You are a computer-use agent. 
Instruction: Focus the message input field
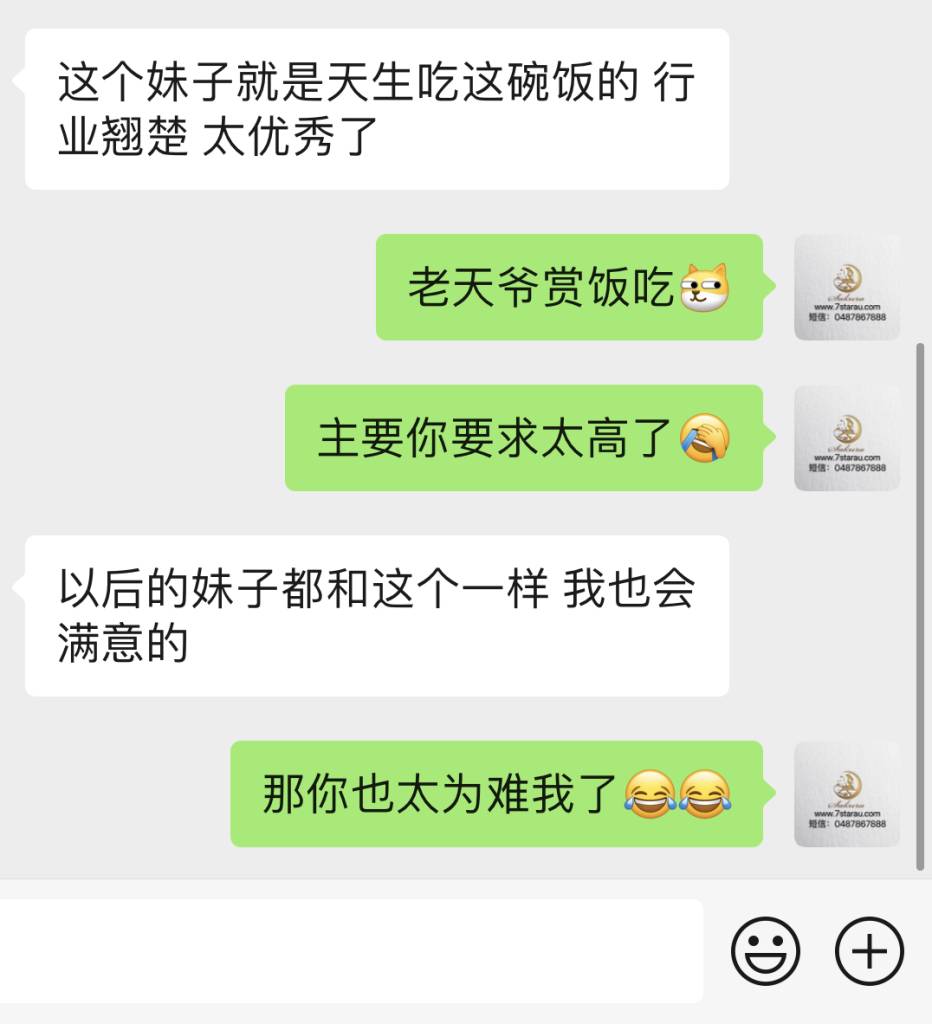coord(350,950)
